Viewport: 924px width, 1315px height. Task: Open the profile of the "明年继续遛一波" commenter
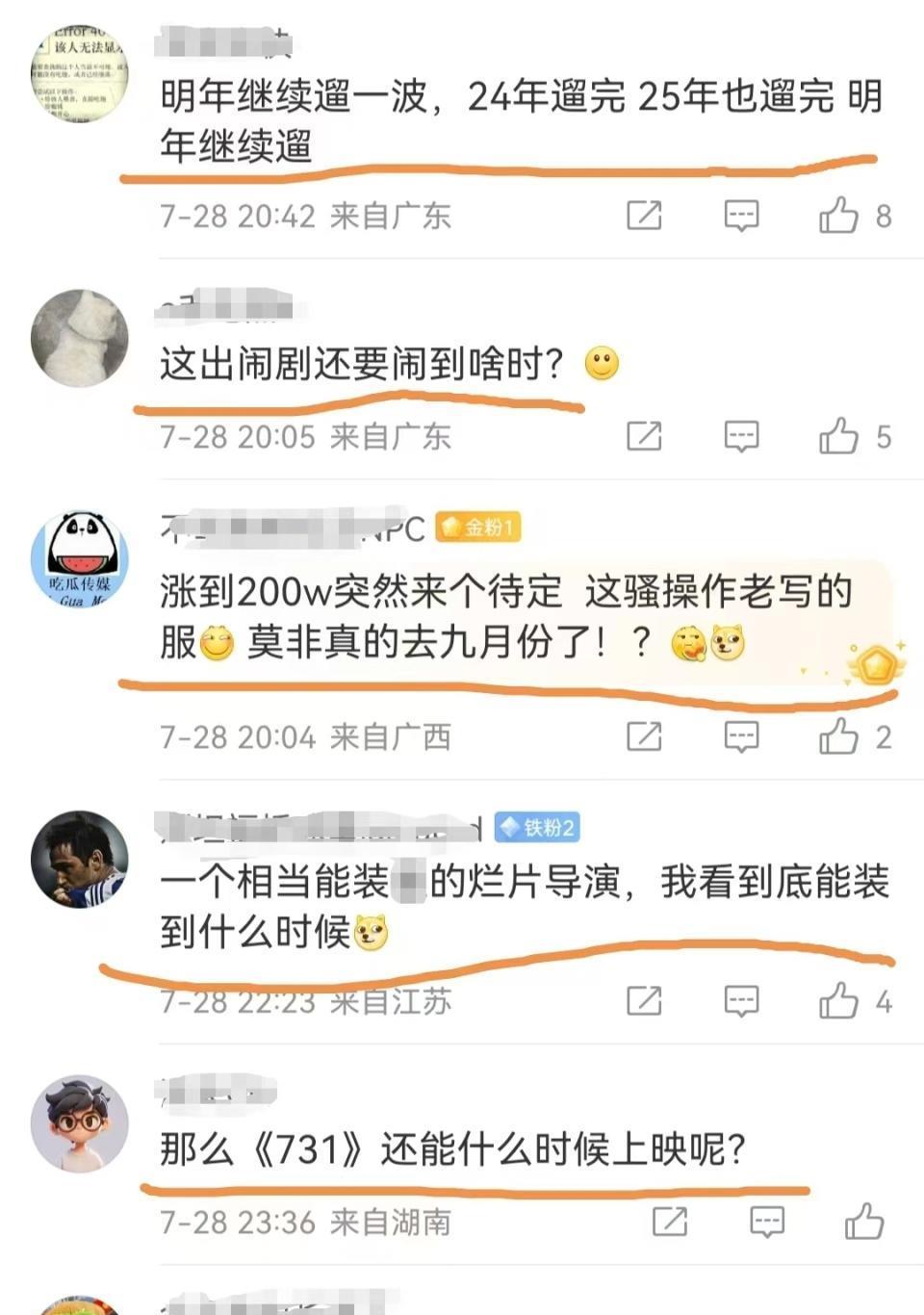80,74
